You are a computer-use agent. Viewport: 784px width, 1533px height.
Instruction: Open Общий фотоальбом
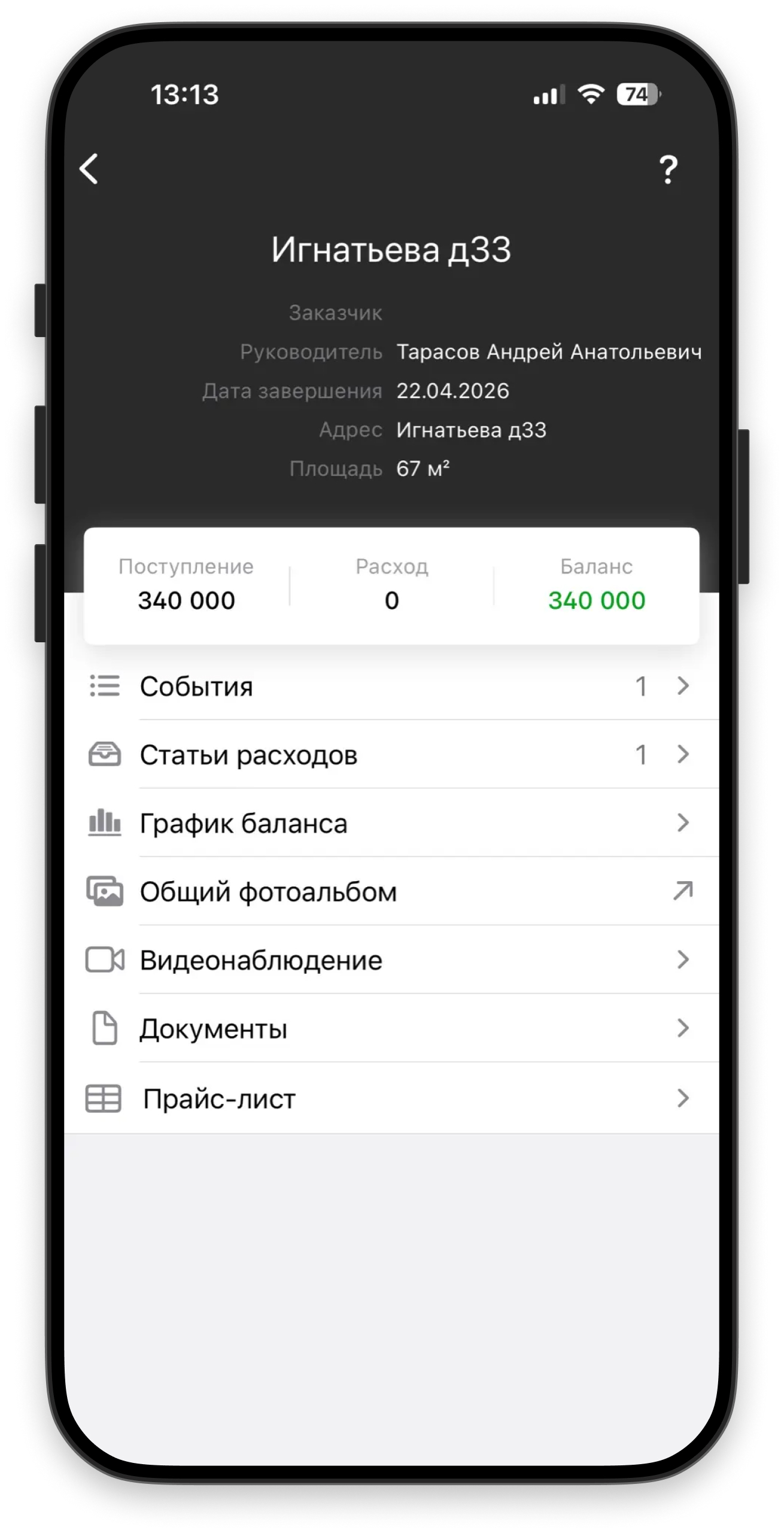coord(391,892)
